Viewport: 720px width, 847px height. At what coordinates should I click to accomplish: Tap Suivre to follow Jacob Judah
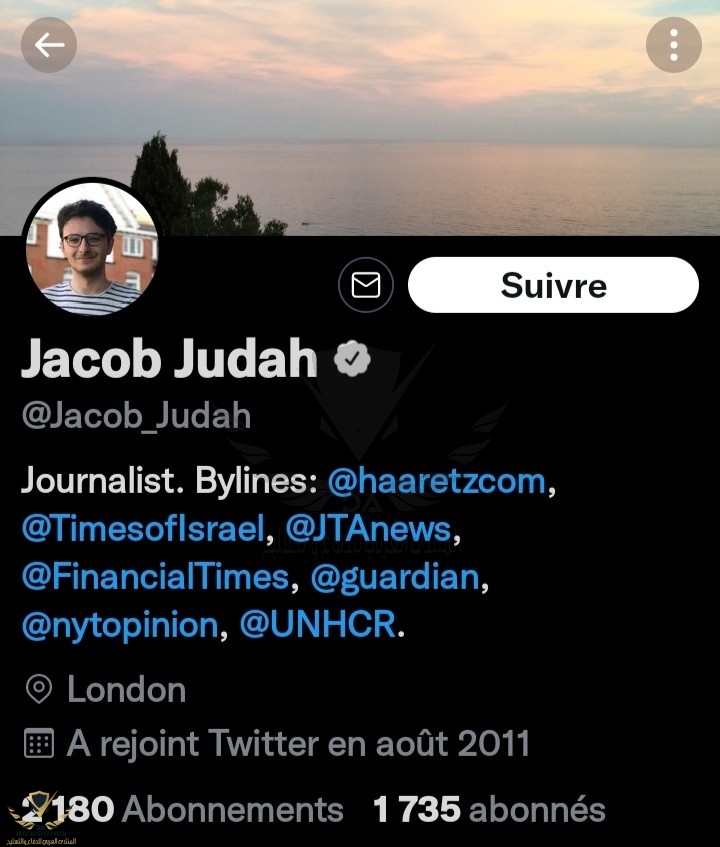[x=553, y=286]
